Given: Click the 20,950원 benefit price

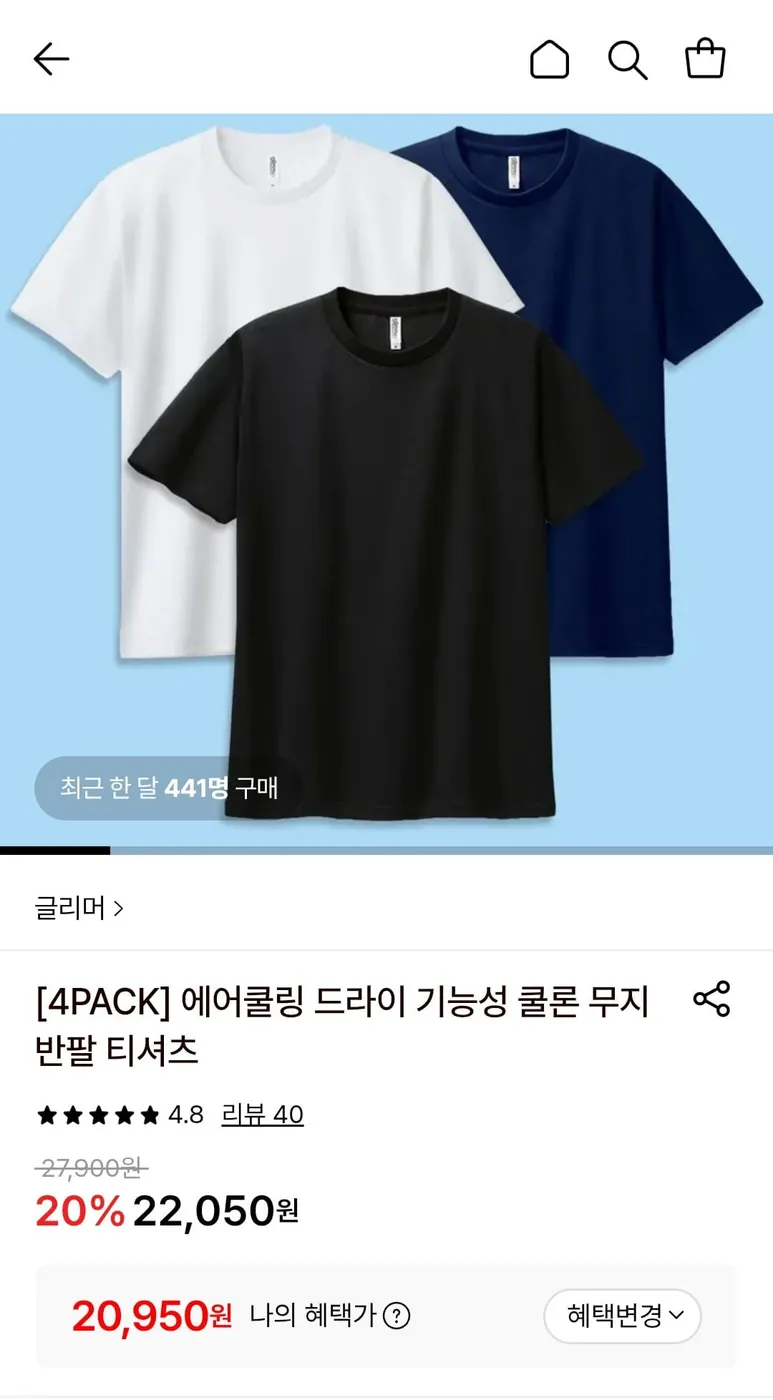Looking at the screenshot, I should pyautogui.click(x=152, y=1317).
